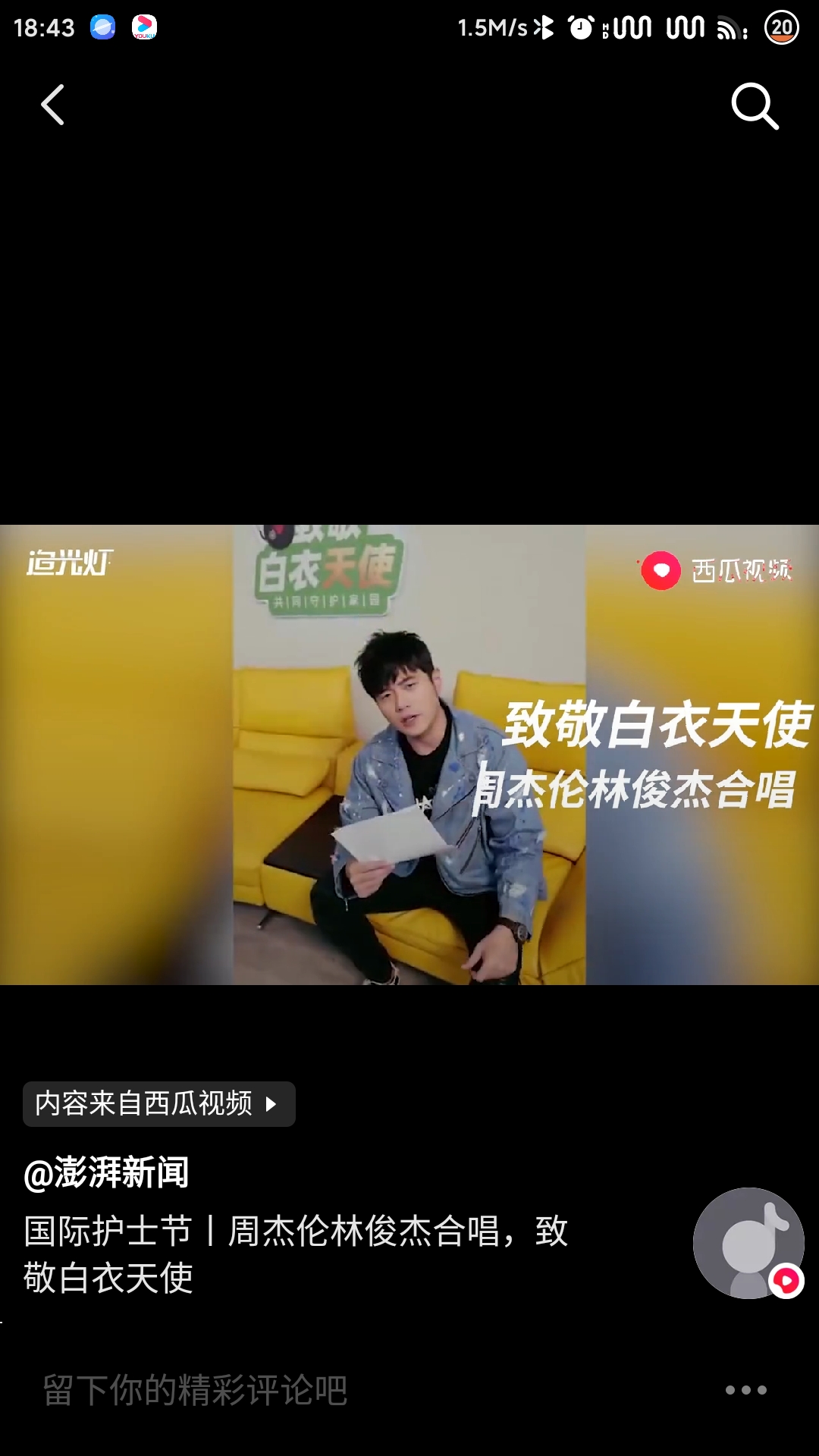
Task: Open the music disc icon
Action: pyautogui.click(x=748, y=1243)
